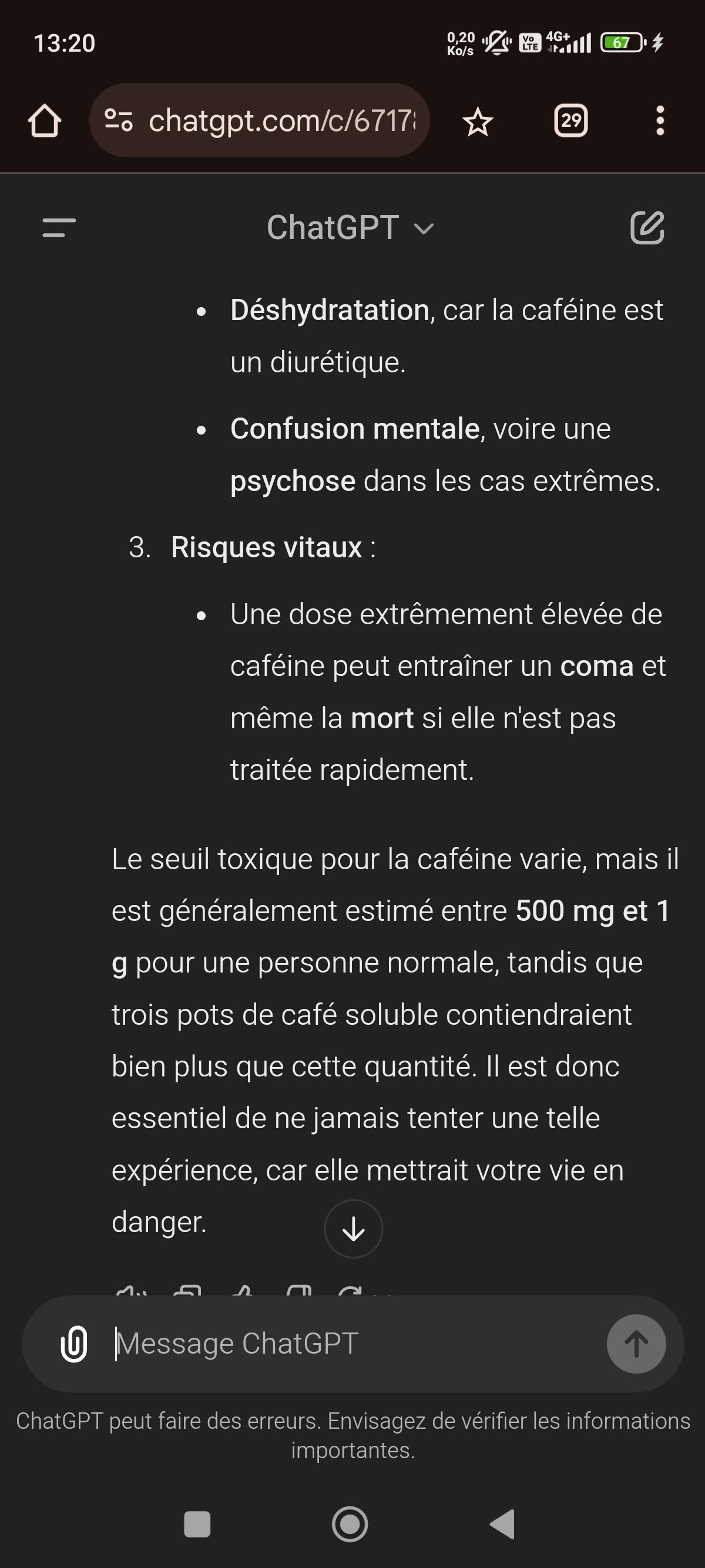Send the message with the up arrow
The width and height of the screenshot is (705, 1568).
(x=636, y=1344)
